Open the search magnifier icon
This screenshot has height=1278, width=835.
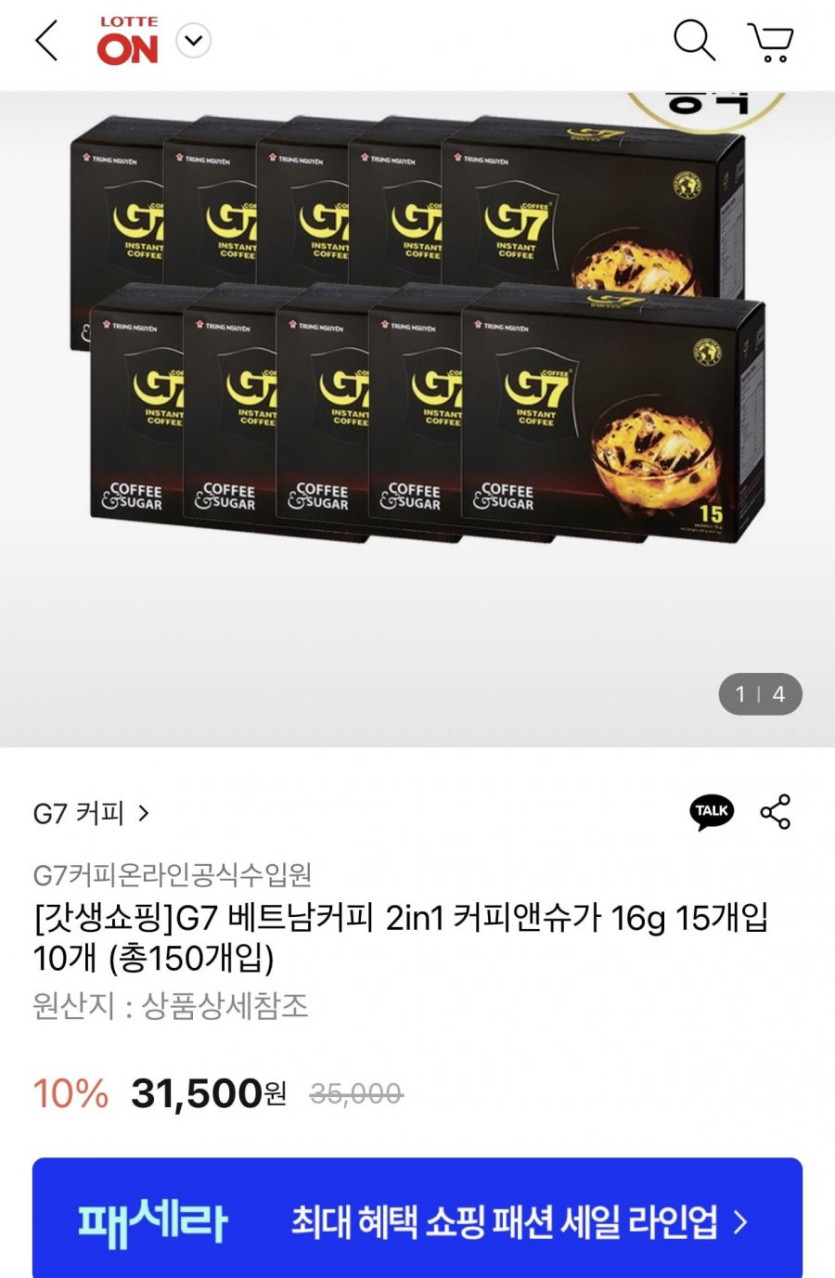(693, 40)
